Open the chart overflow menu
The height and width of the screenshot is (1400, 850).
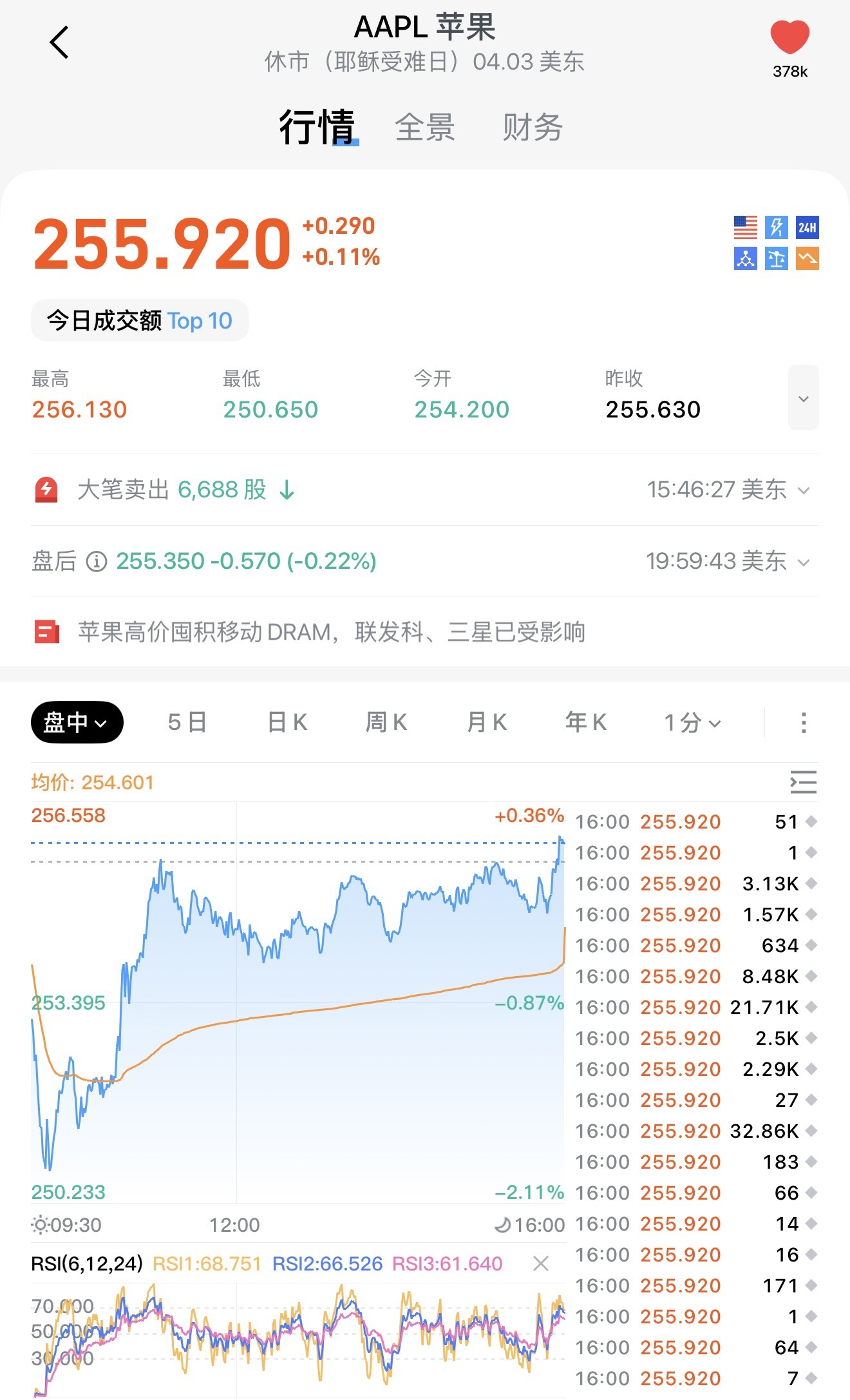click(x=803, y=722)
